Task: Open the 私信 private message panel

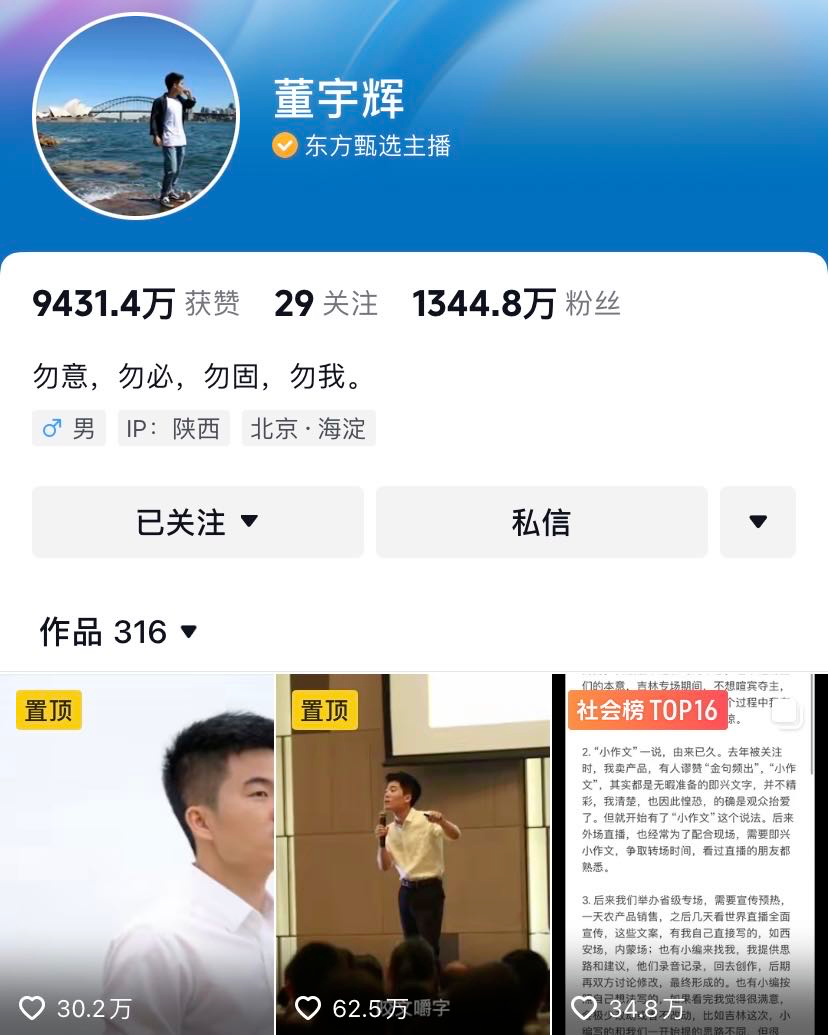Action: click(541, 521)
